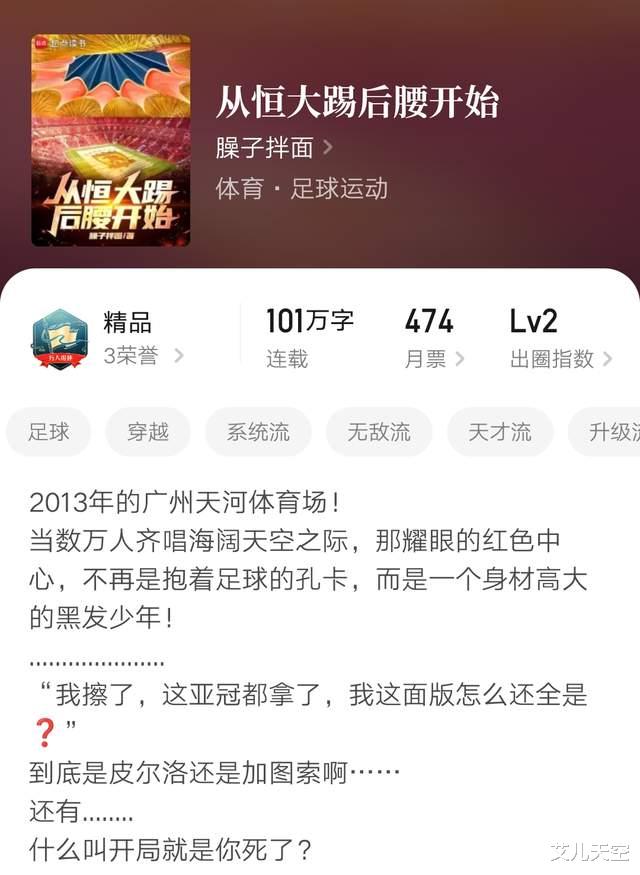This screenshot has width=640, height=875.
Task: Tap the 升级流 tag chip
Action: tap(610, 432)
